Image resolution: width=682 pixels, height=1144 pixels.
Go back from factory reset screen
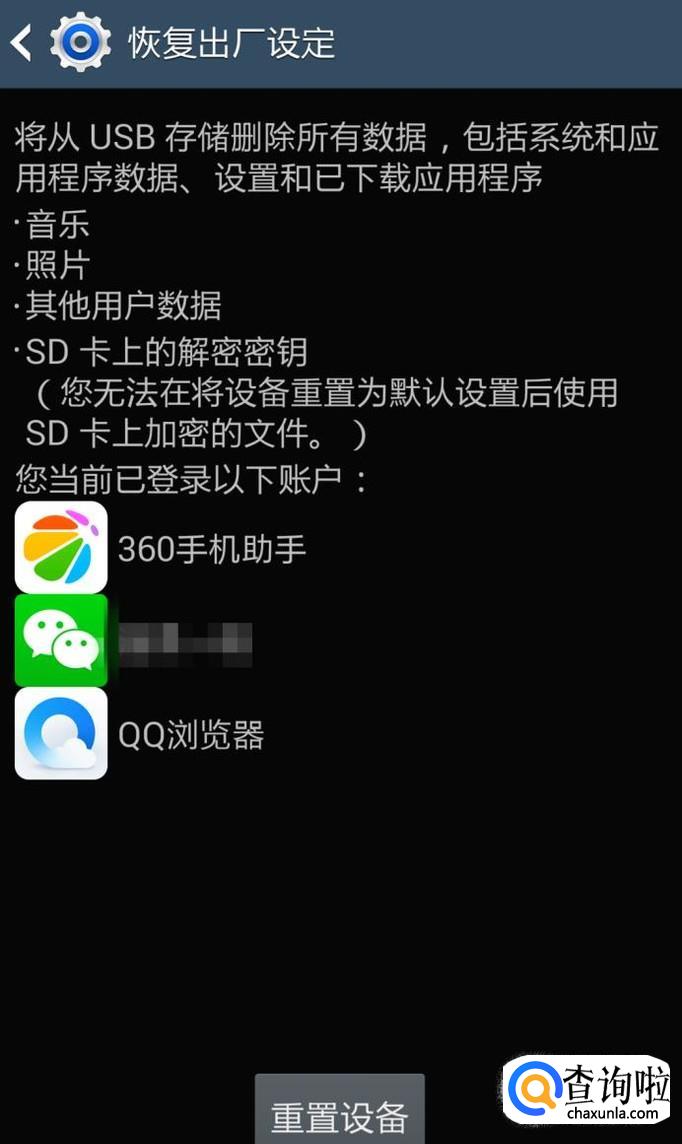[x=22, y=43]
